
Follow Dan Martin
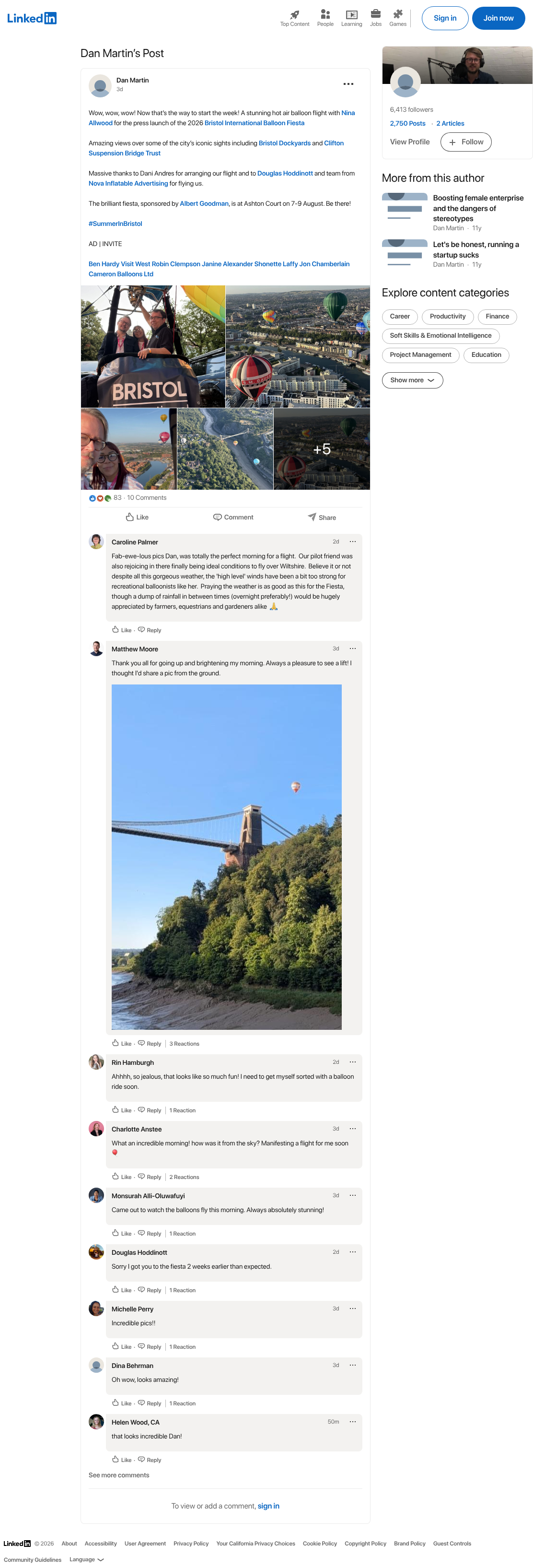465,142
